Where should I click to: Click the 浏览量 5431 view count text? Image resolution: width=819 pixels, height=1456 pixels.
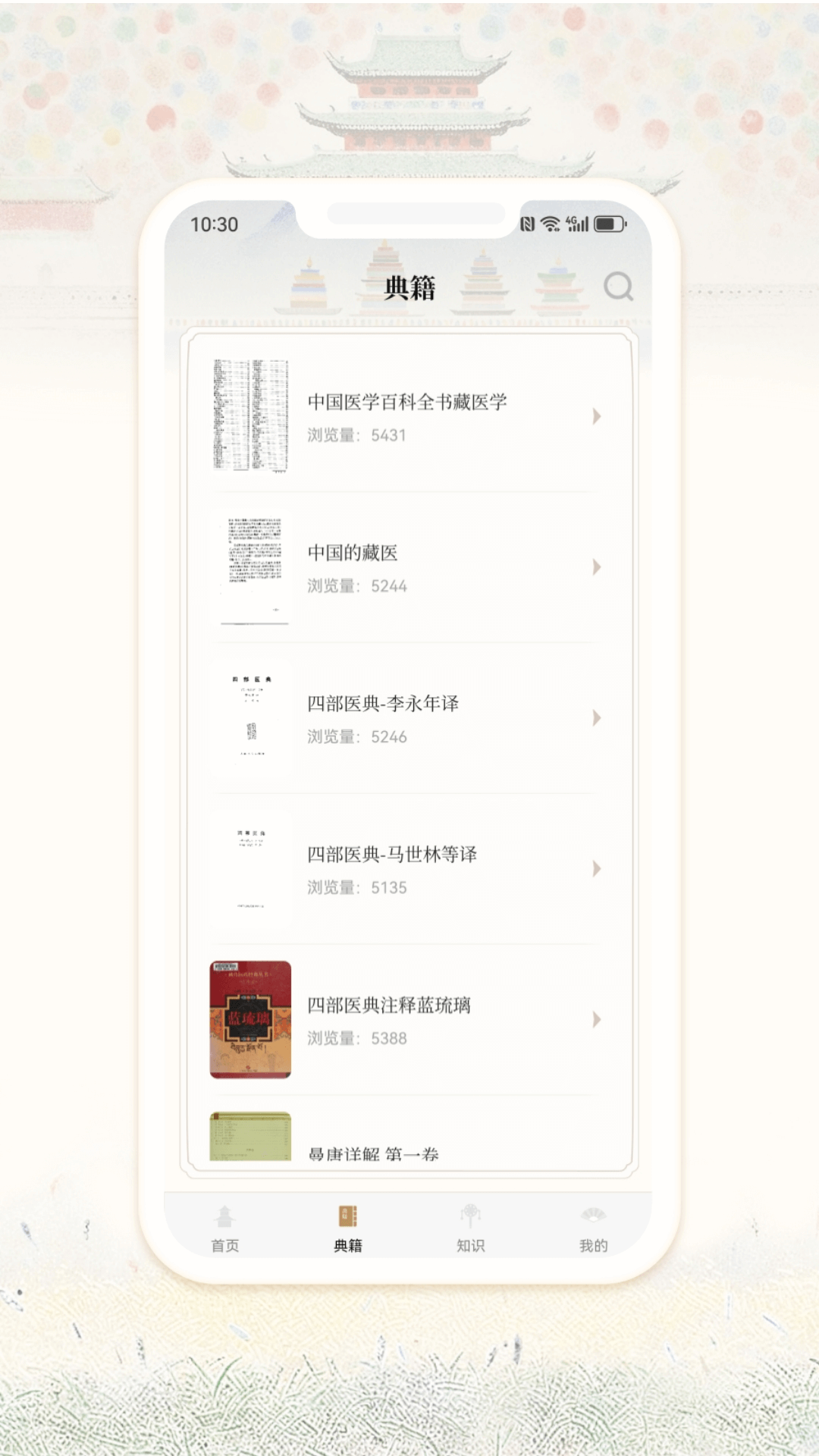357,435
